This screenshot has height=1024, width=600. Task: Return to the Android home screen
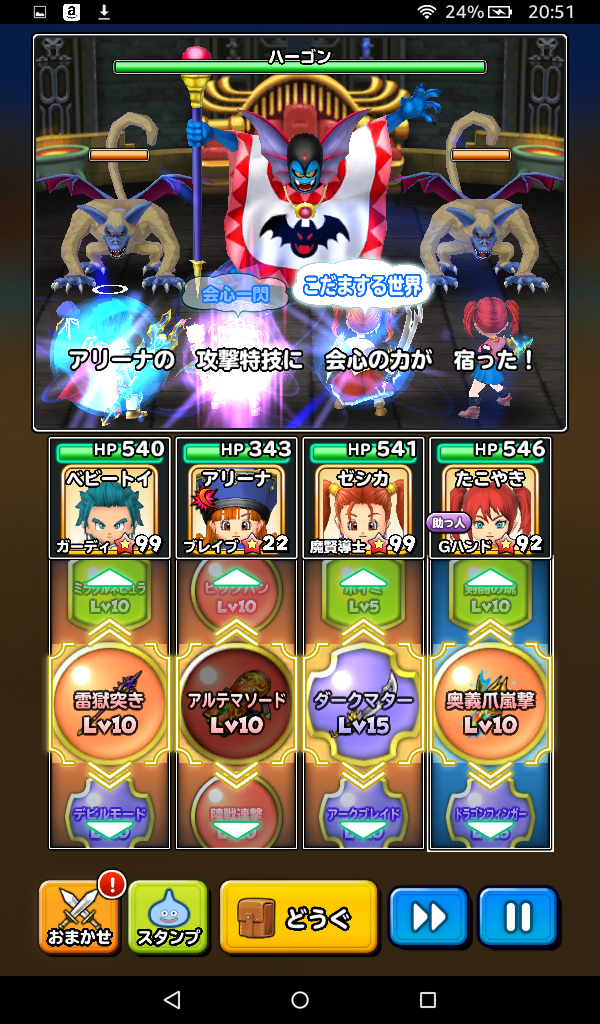coord(300,1000)
